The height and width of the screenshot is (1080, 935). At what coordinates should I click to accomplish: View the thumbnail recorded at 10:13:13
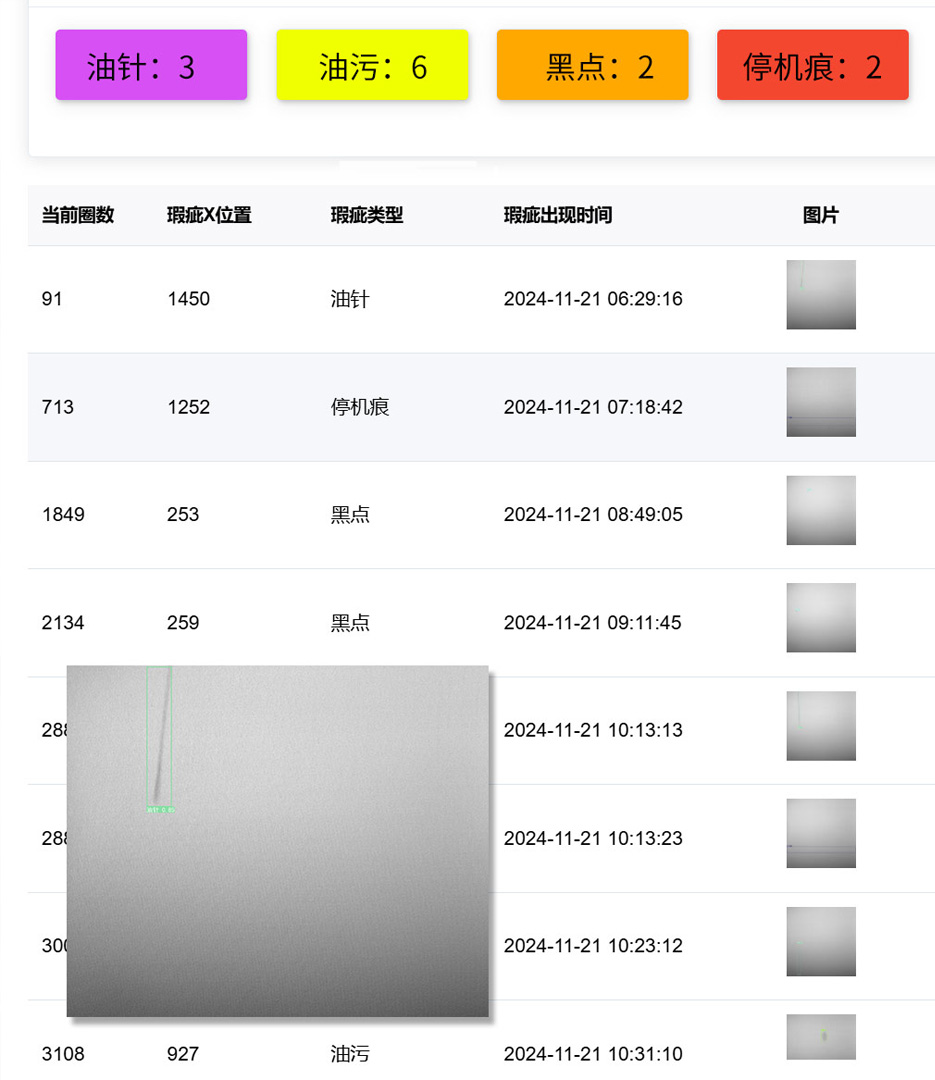(x=820, y=726)
